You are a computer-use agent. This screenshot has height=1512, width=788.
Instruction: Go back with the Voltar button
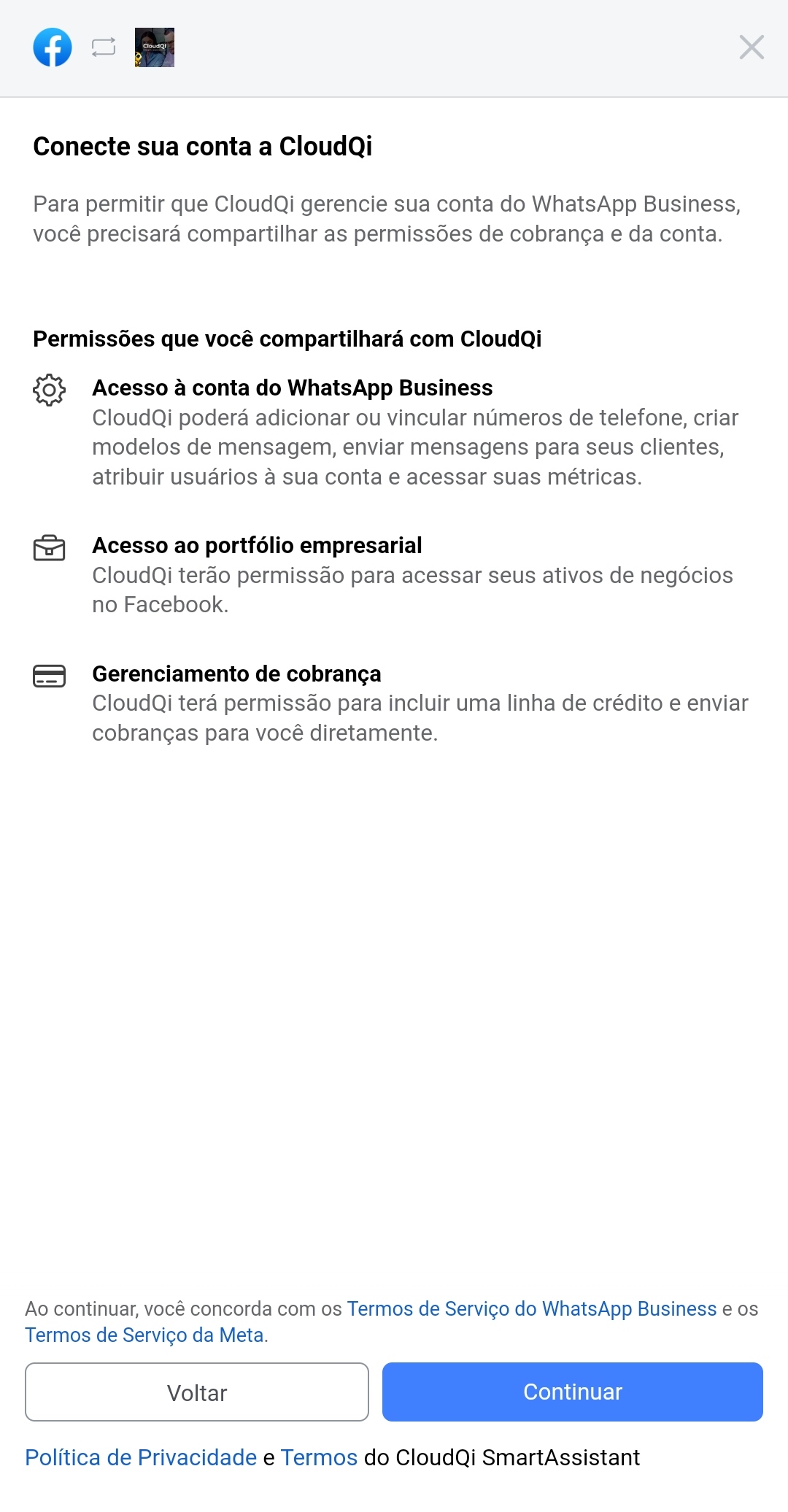point(197,1392)
